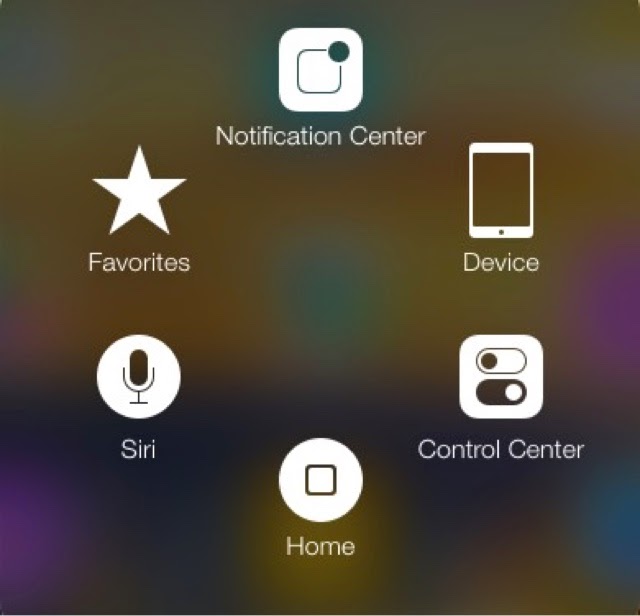Open Notification Center from the menu
Viewport: 640px width, 616px height.
click(x=320, y=71)
